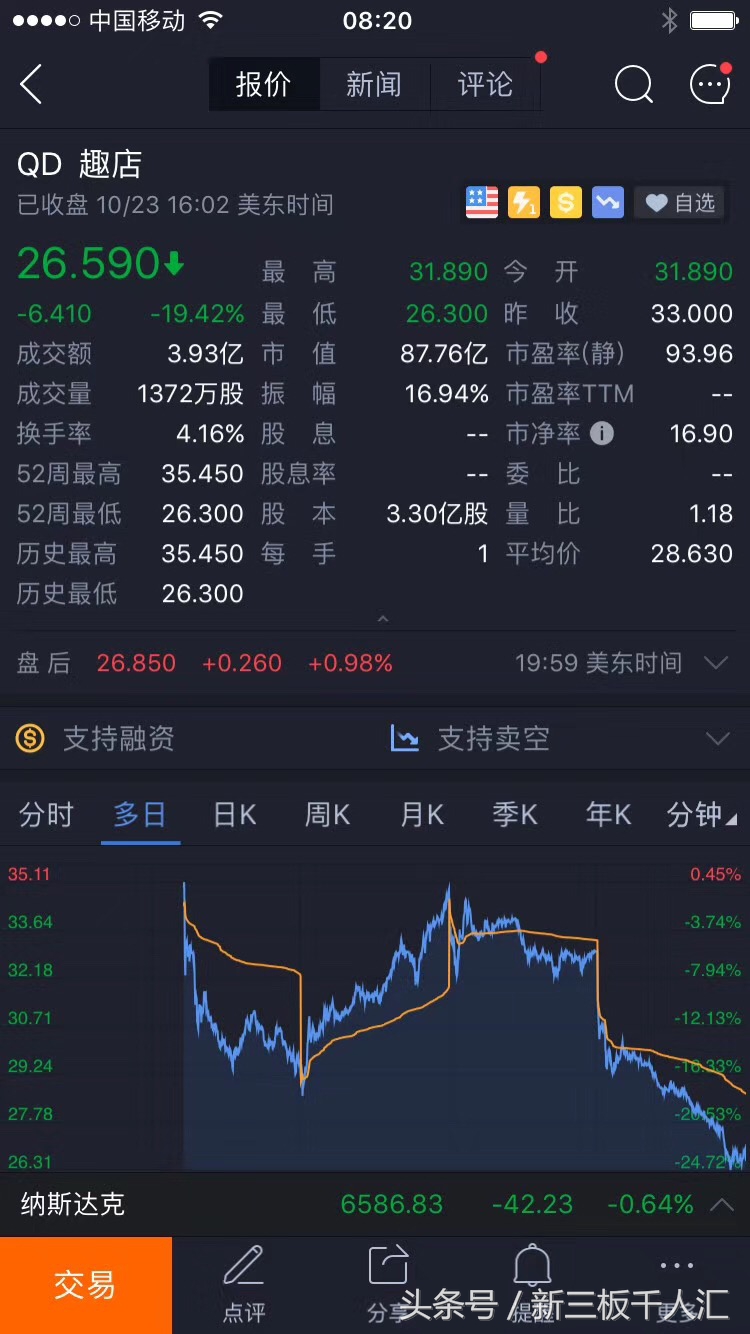Image resolution: width=750 pixels, height=1334 pixels.
Task: Open the chat bubble with notification dot
Action: click(710, 85)
